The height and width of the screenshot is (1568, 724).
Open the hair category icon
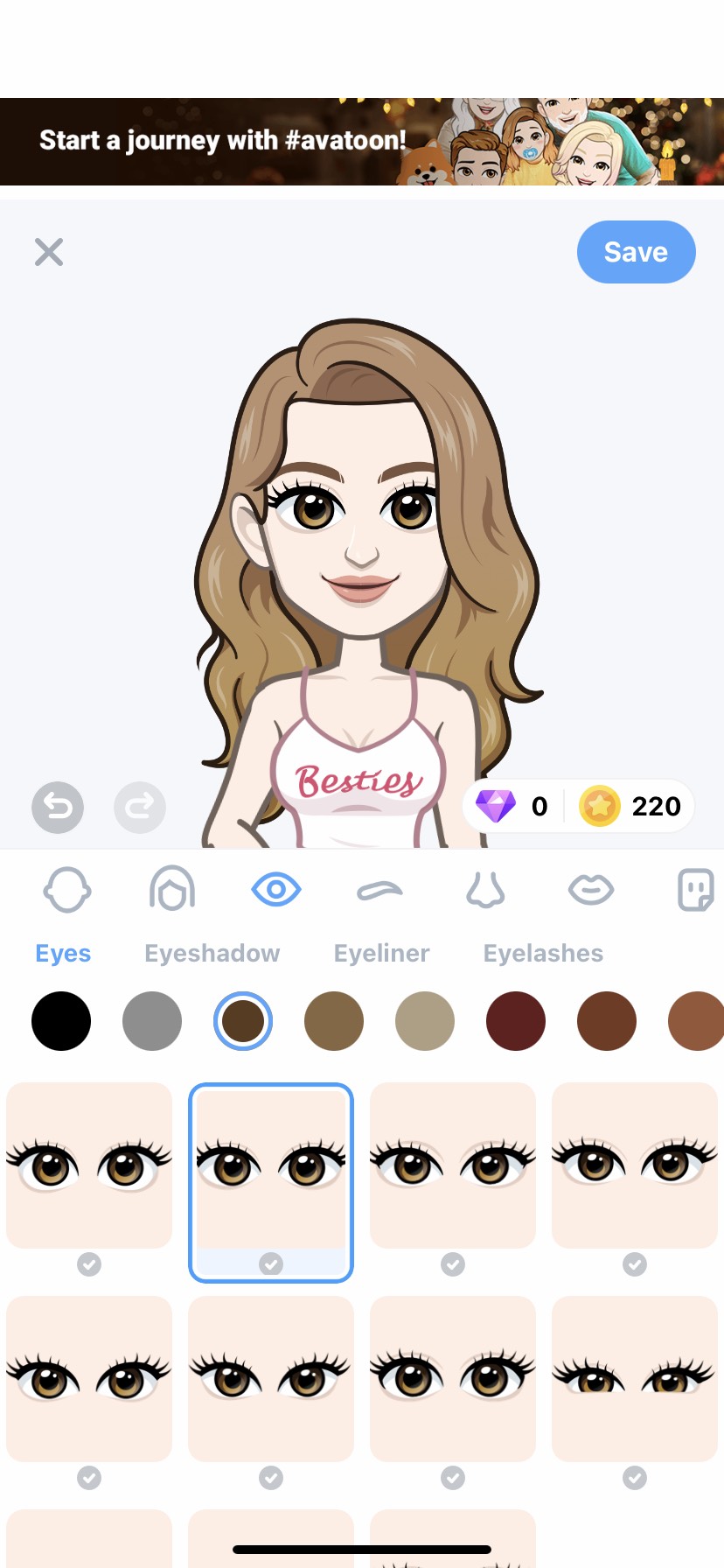coord(171,890)
